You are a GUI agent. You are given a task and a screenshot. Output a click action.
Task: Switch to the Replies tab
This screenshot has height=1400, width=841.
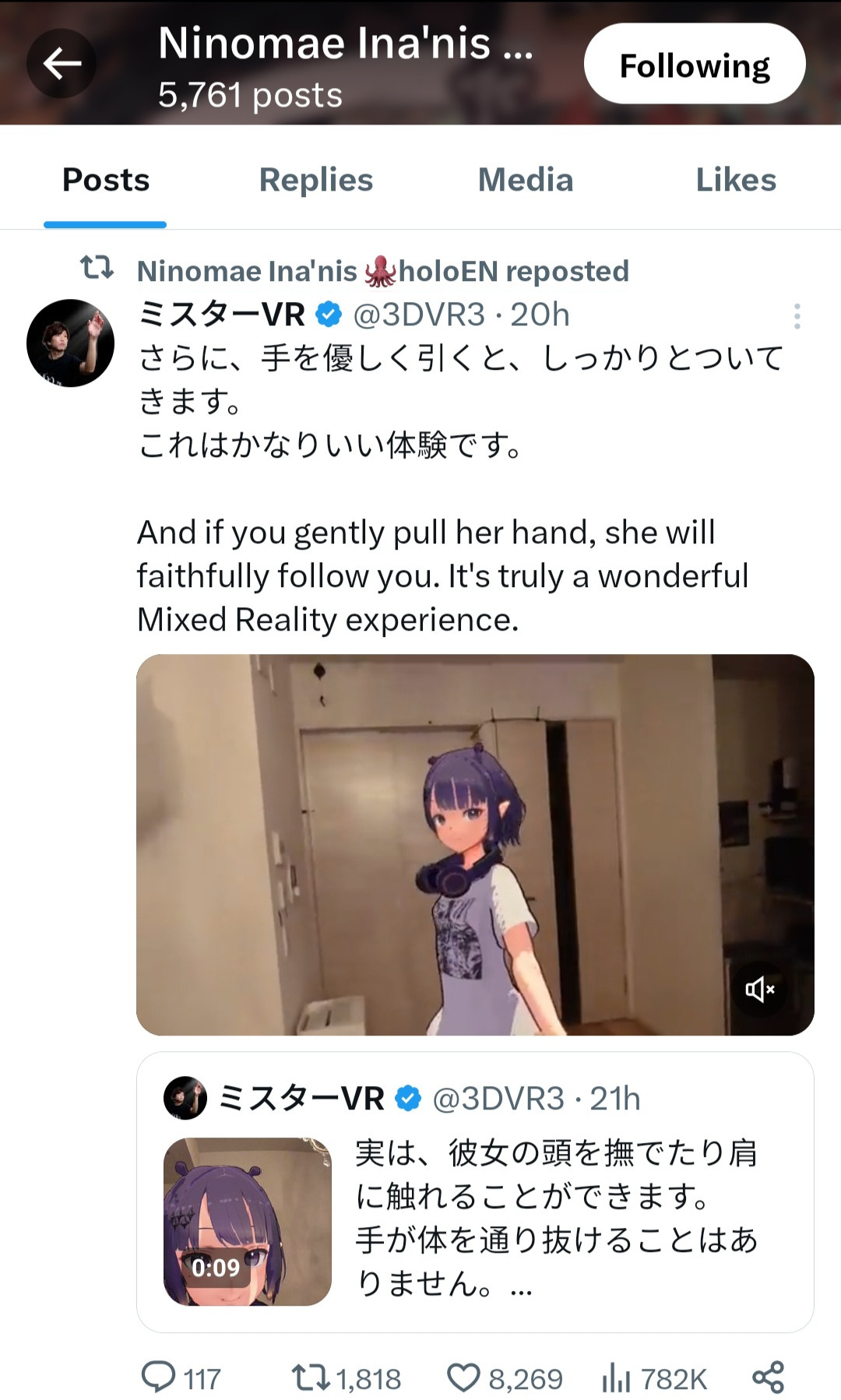315,180
